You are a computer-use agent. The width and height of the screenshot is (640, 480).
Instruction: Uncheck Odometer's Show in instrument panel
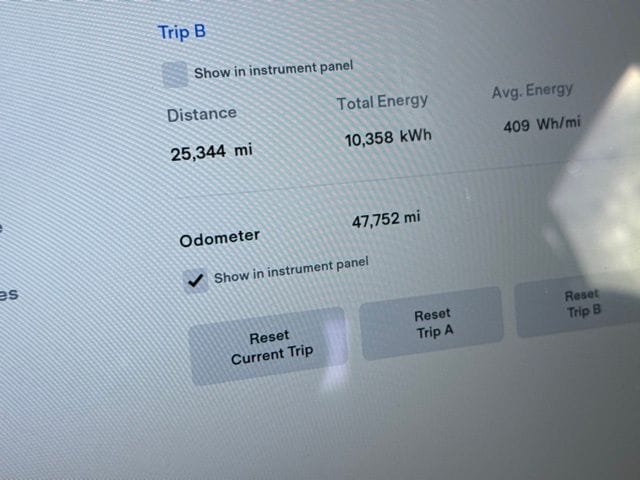pos(197,280)
